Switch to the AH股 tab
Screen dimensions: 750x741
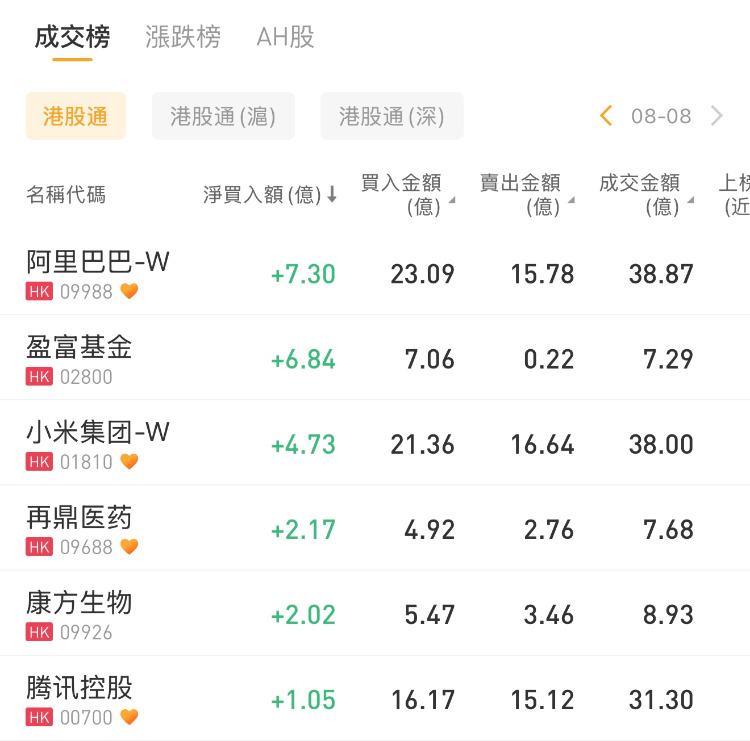point(285,38)
